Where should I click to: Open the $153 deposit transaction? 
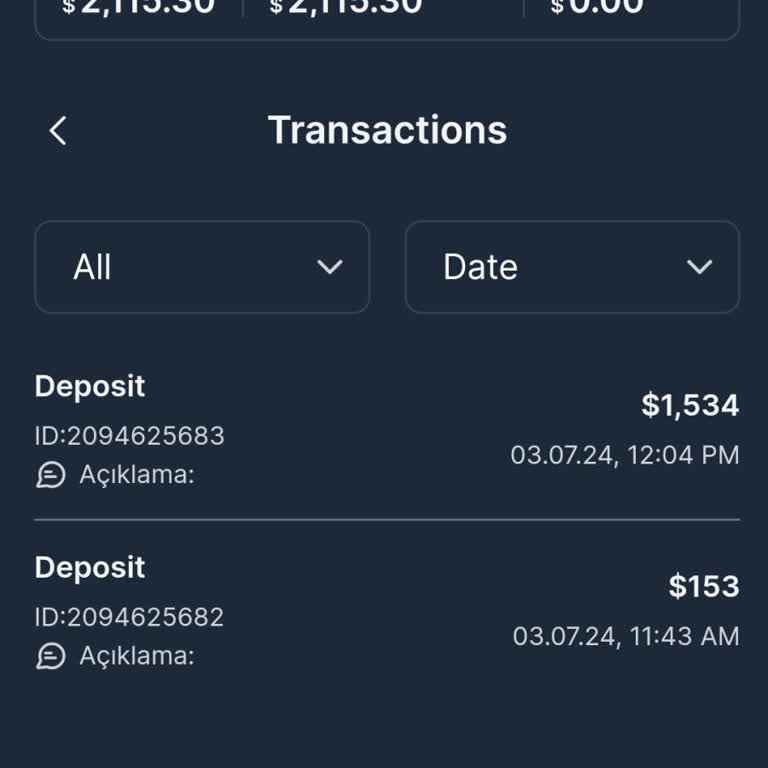pos(387,611)
